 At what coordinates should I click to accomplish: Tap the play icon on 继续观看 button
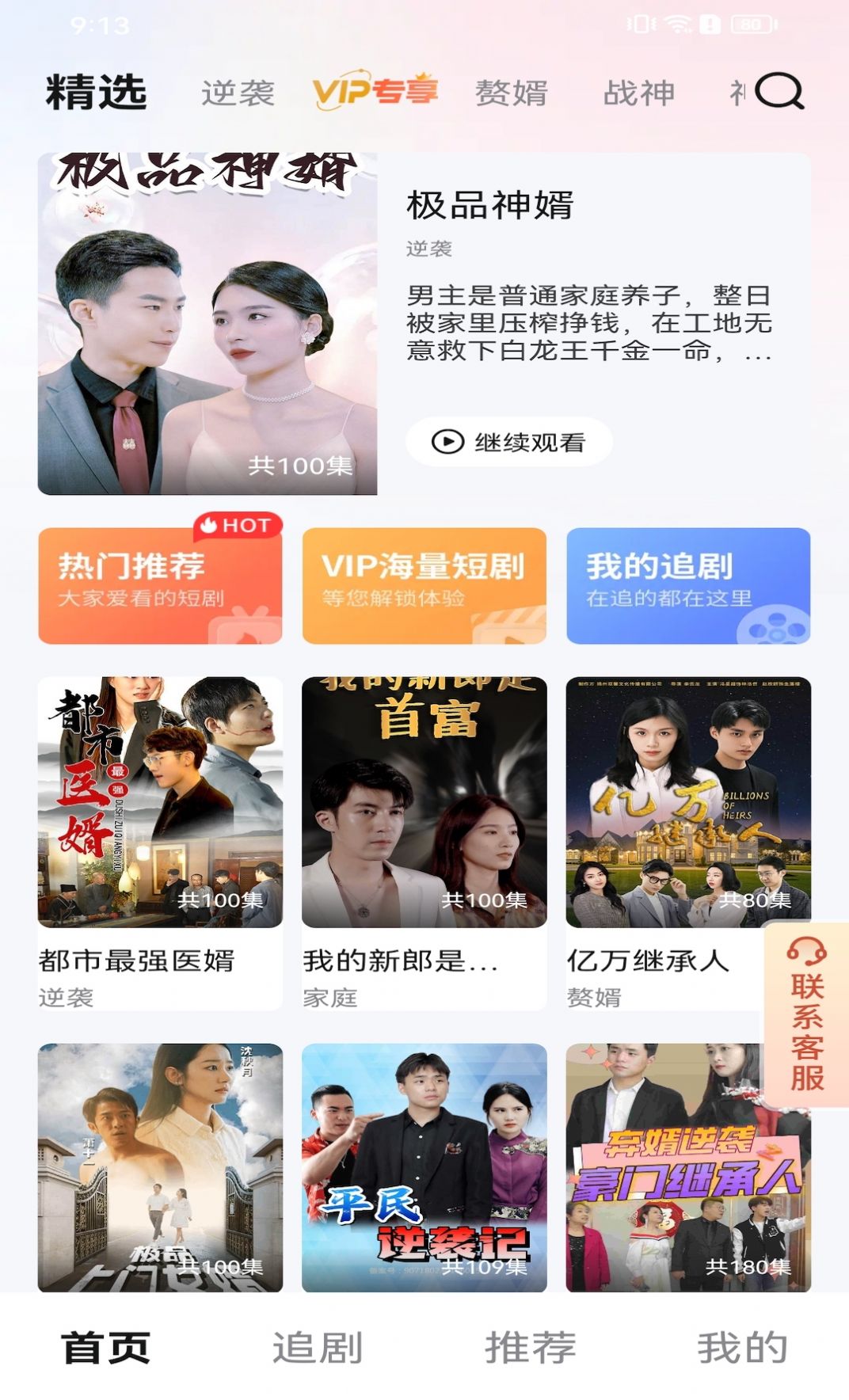[446, 440]
